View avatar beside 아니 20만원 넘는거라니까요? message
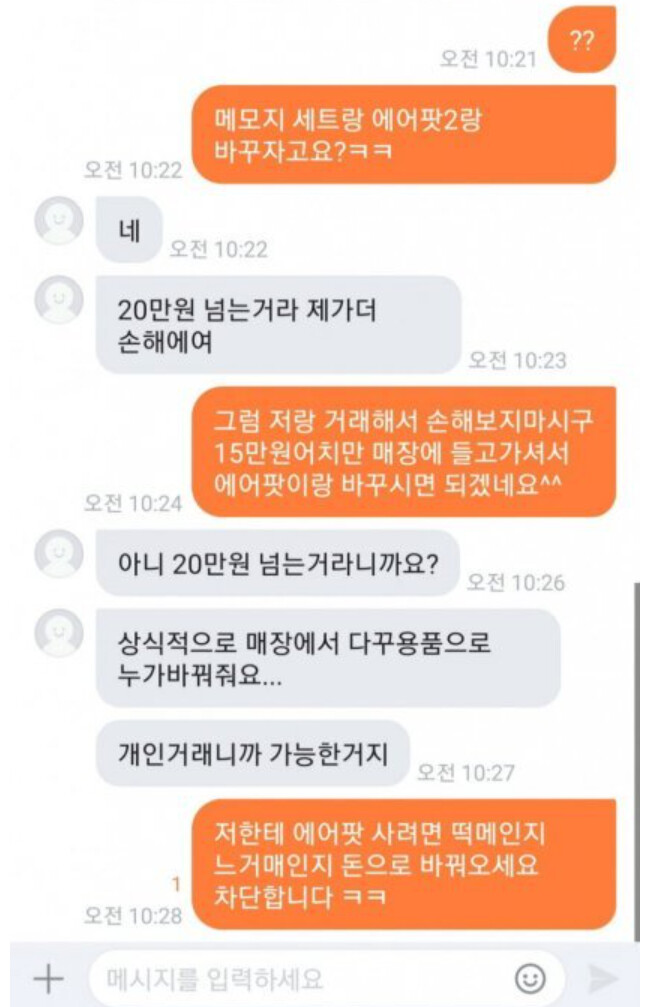 pyautogui.click(x=59, y=553)
